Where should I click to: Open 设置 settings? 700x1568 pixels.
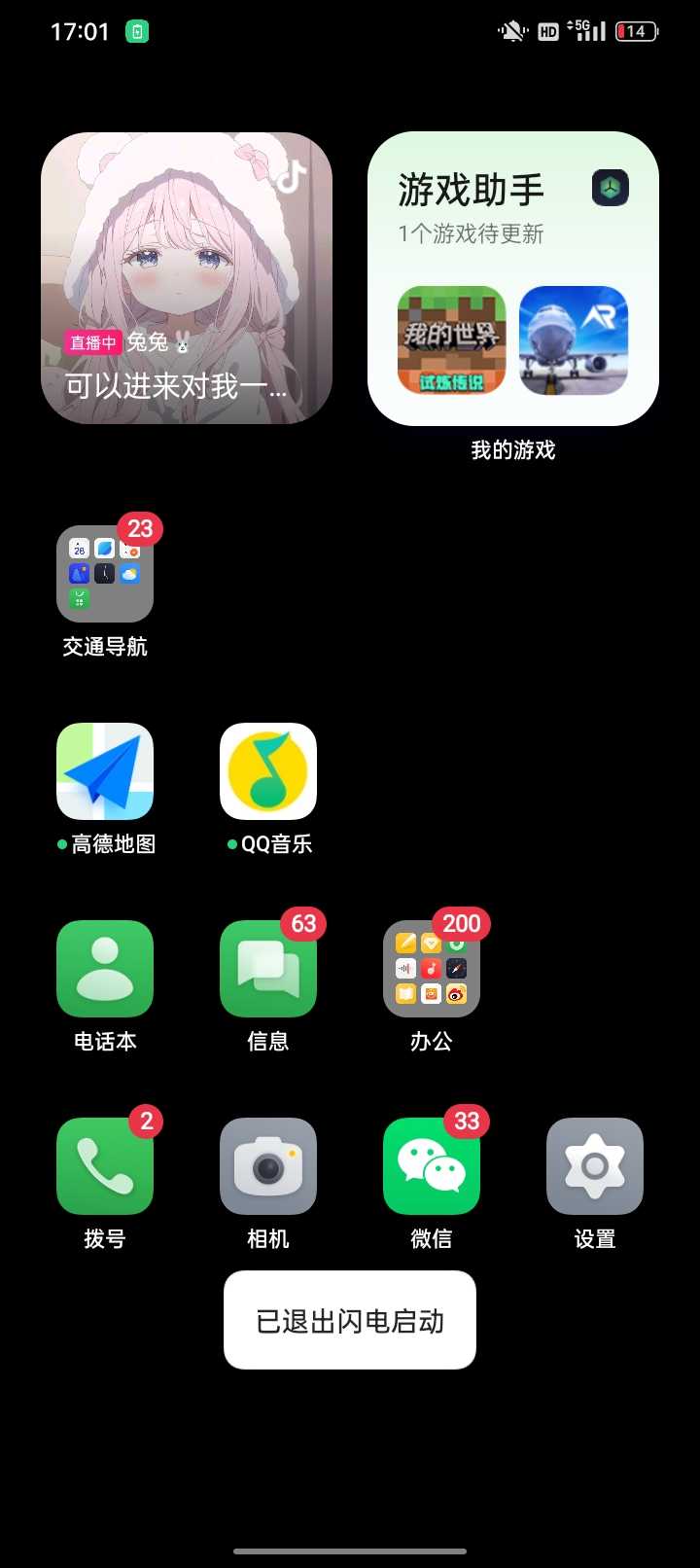(595, 1166)
